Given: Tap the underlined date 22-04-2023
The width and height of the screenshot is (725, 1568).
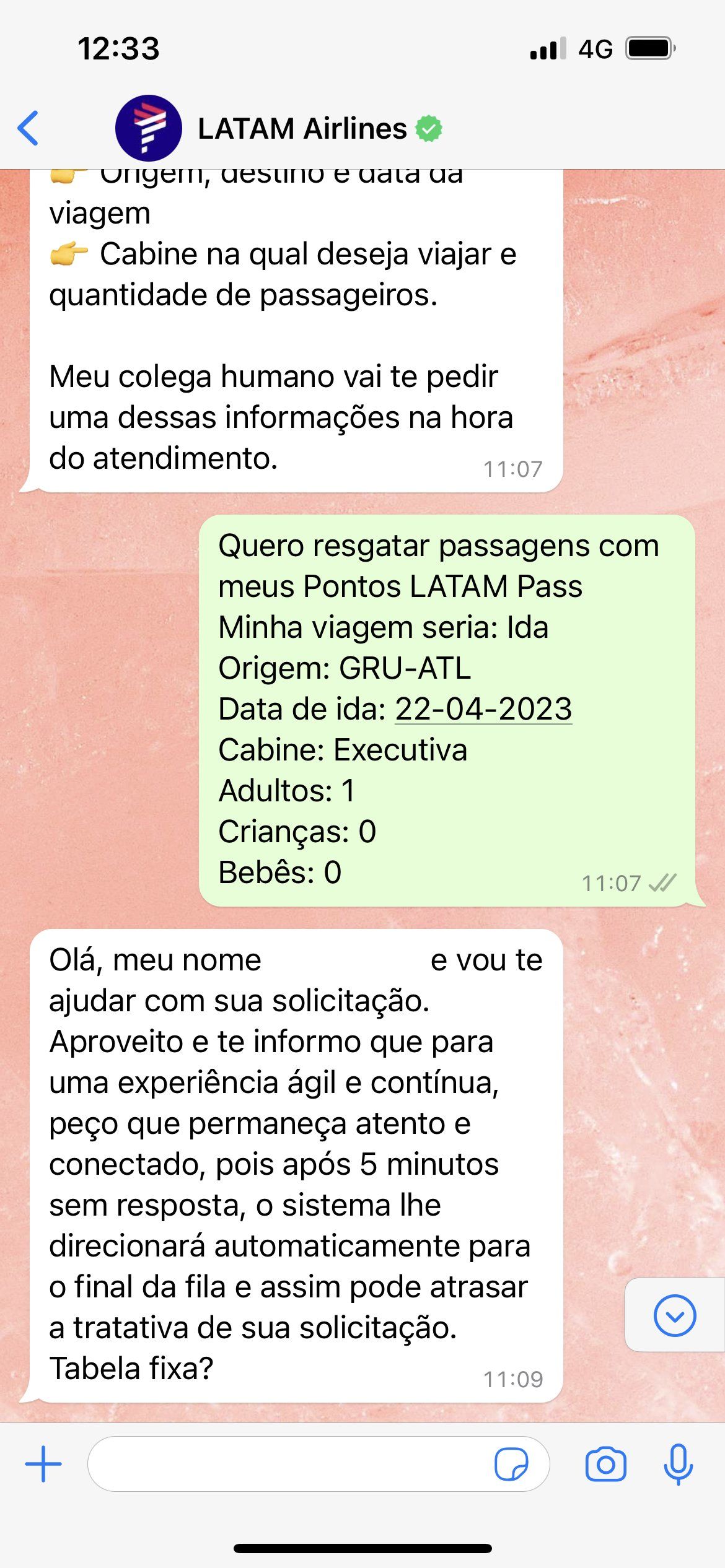Looking at the screenshot, I should point(483,708).
